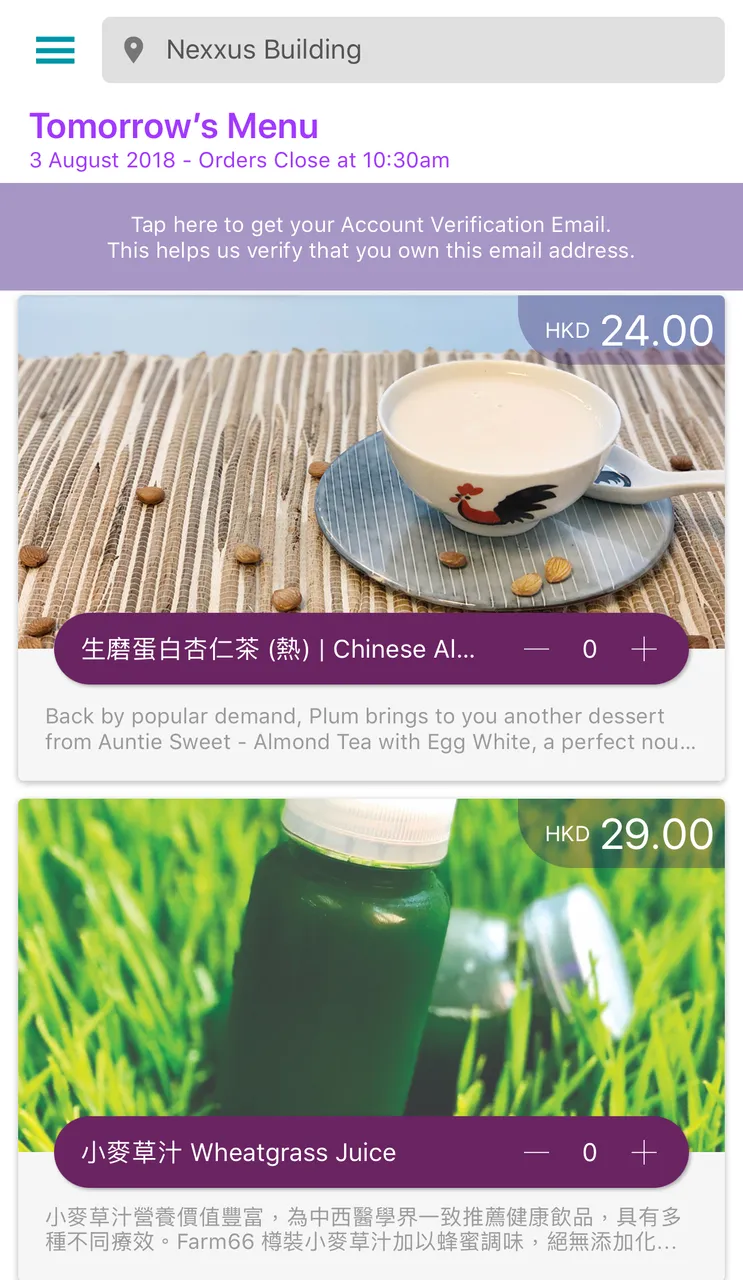
Task: Increase quantity of Chinese Almond Tea
Action: pos(644,649)
